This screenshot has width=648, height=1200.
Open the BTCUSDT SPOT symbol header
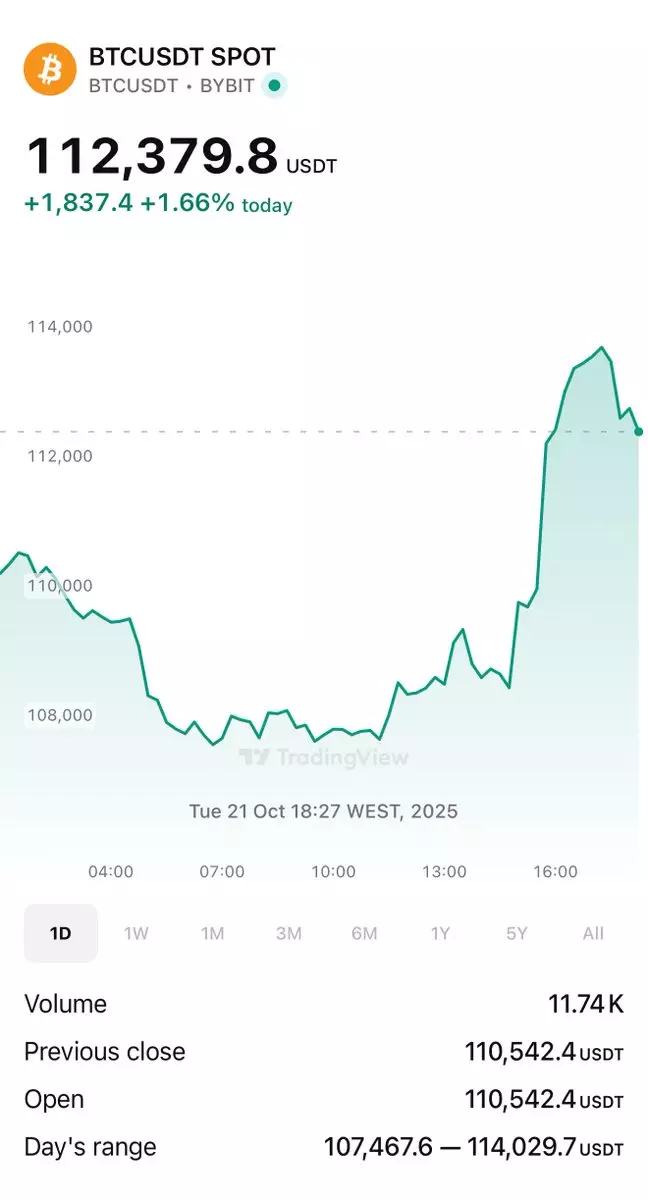click(x=181, y=57)
